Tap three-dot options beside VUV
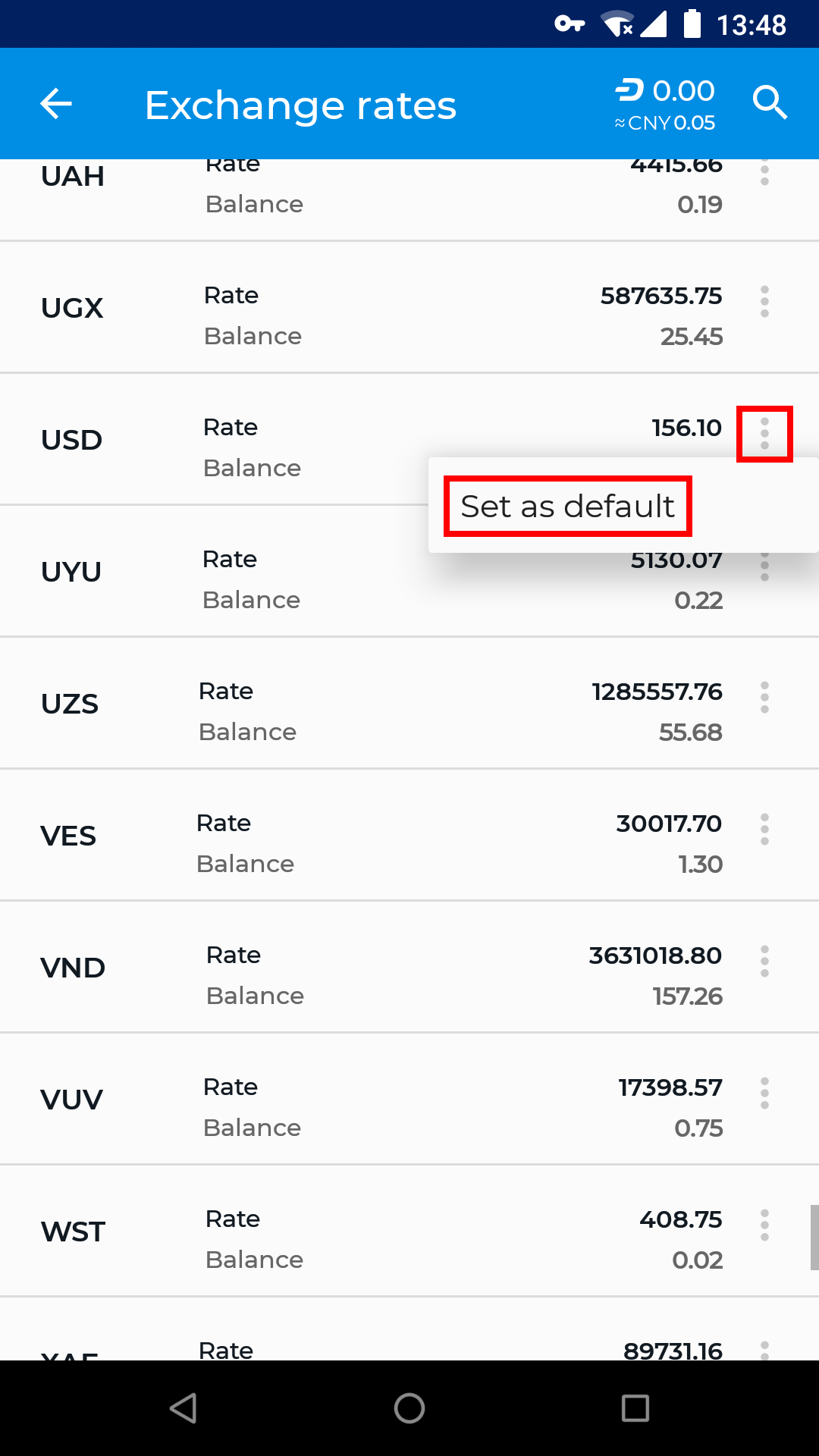 point(764,1094)
